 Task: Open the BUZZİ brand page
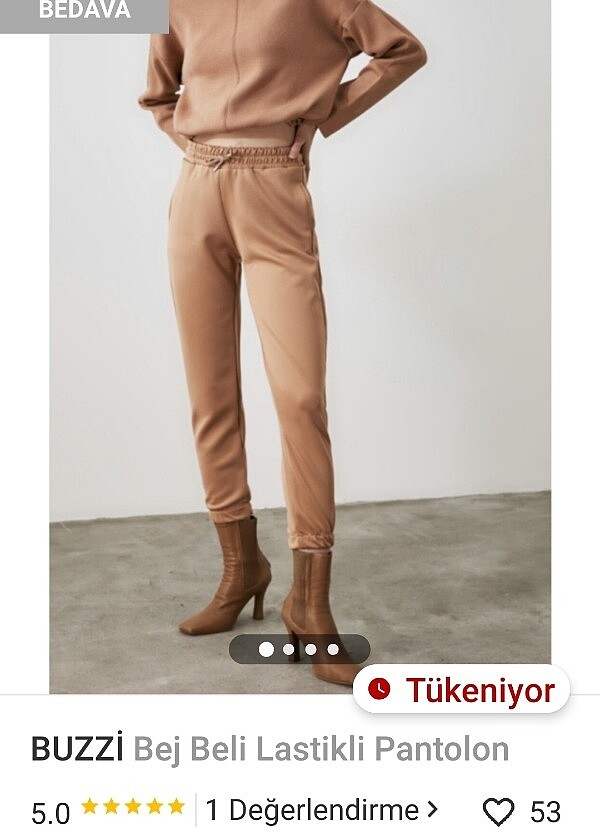click(77, 749)
